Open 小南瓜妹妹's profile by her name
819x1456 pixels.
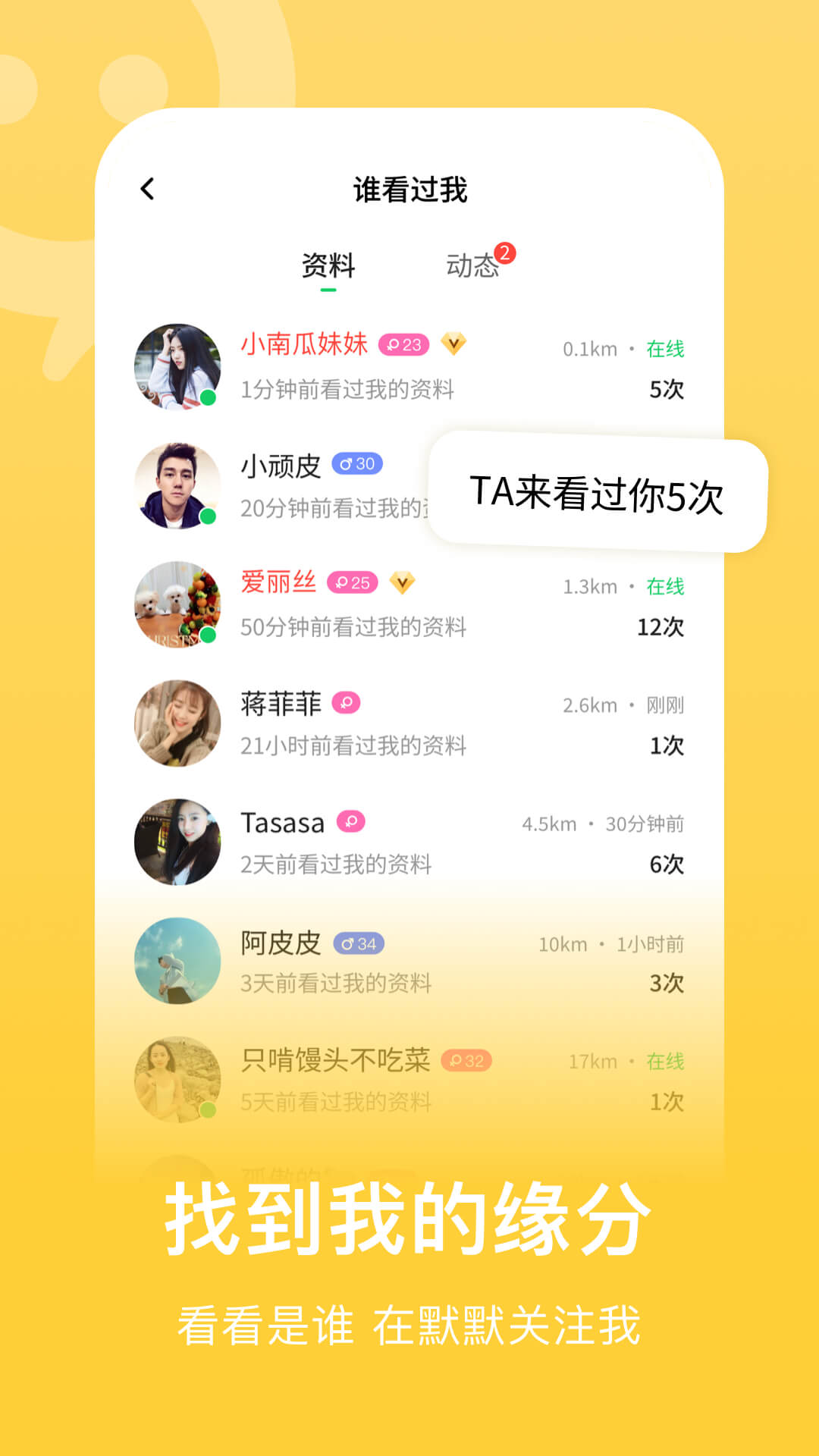coord(303,345)
